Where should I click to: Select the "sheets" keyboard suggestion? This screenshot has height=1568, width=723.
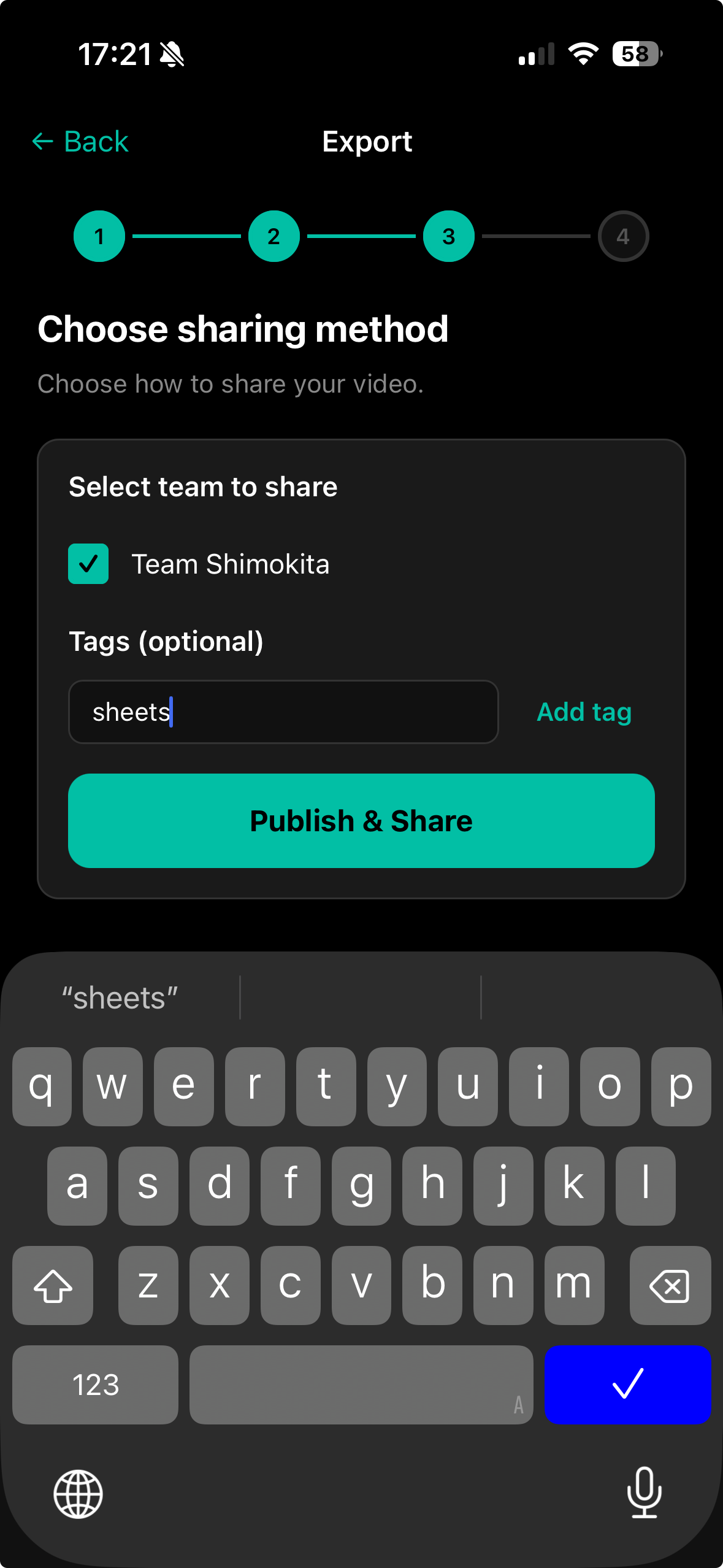(x=120, y=998)
